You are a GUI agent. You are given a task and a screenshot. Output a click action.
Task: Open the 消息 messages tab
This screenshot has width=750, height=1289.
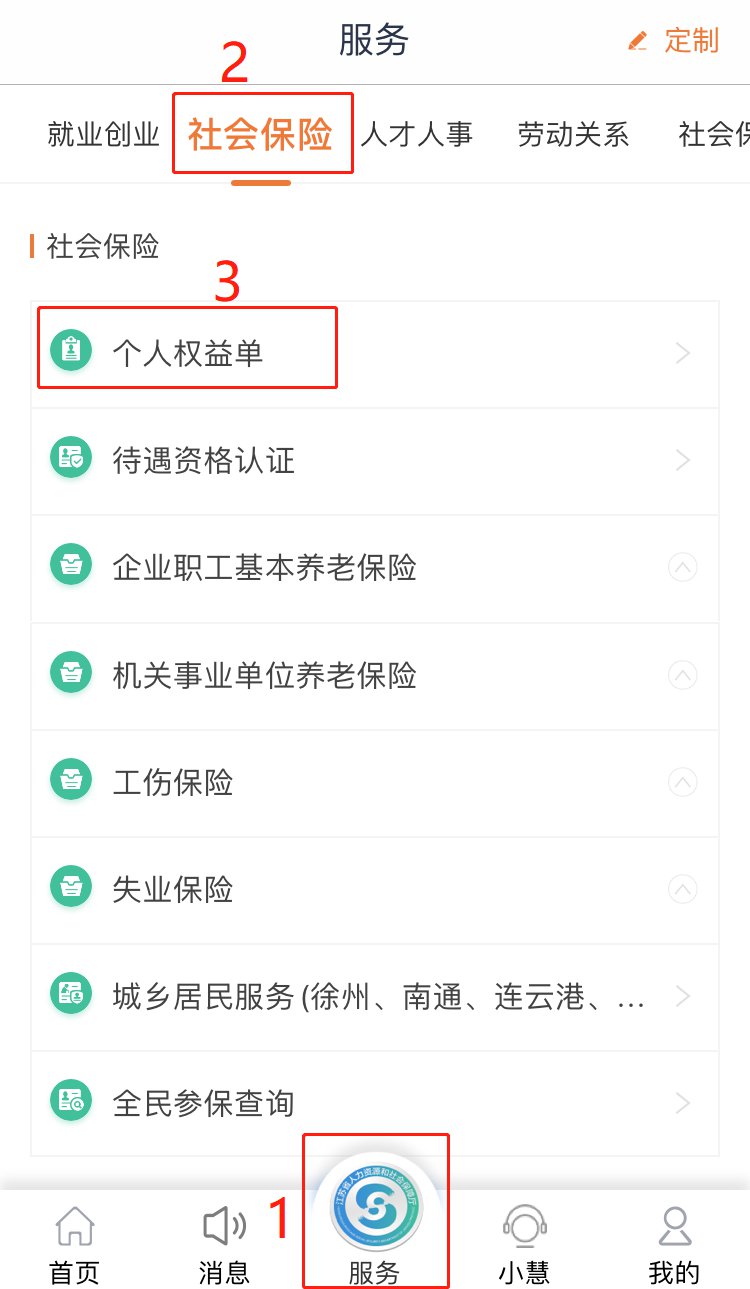point(224,1245)
